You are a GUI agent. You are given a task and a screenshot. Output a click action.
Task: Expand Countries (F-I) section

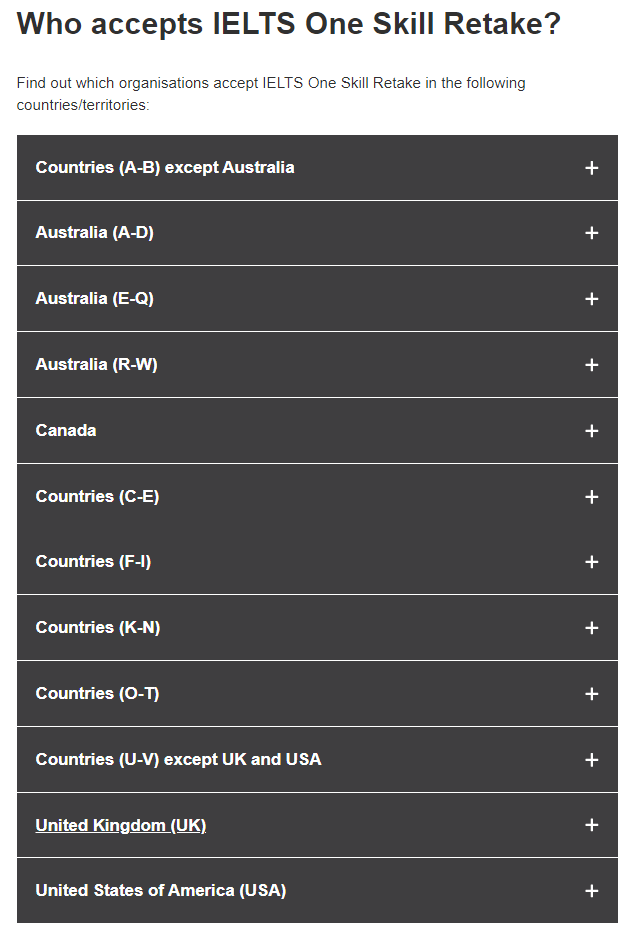point(316,562)
